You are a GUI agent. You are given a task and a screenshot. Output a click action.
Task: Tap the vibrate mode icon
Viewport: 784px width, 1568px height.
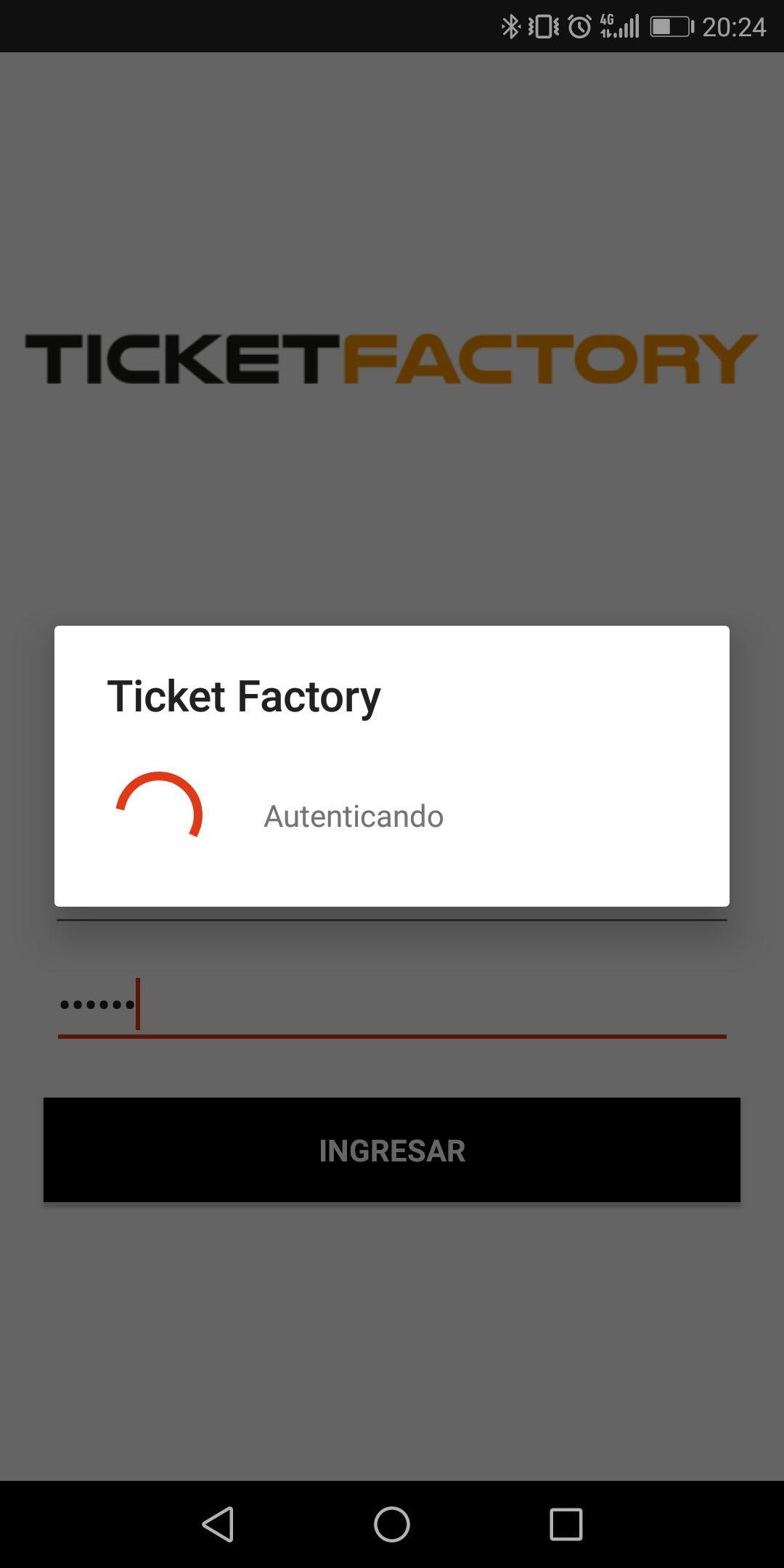pyautogui.click(x=542, y=28)
